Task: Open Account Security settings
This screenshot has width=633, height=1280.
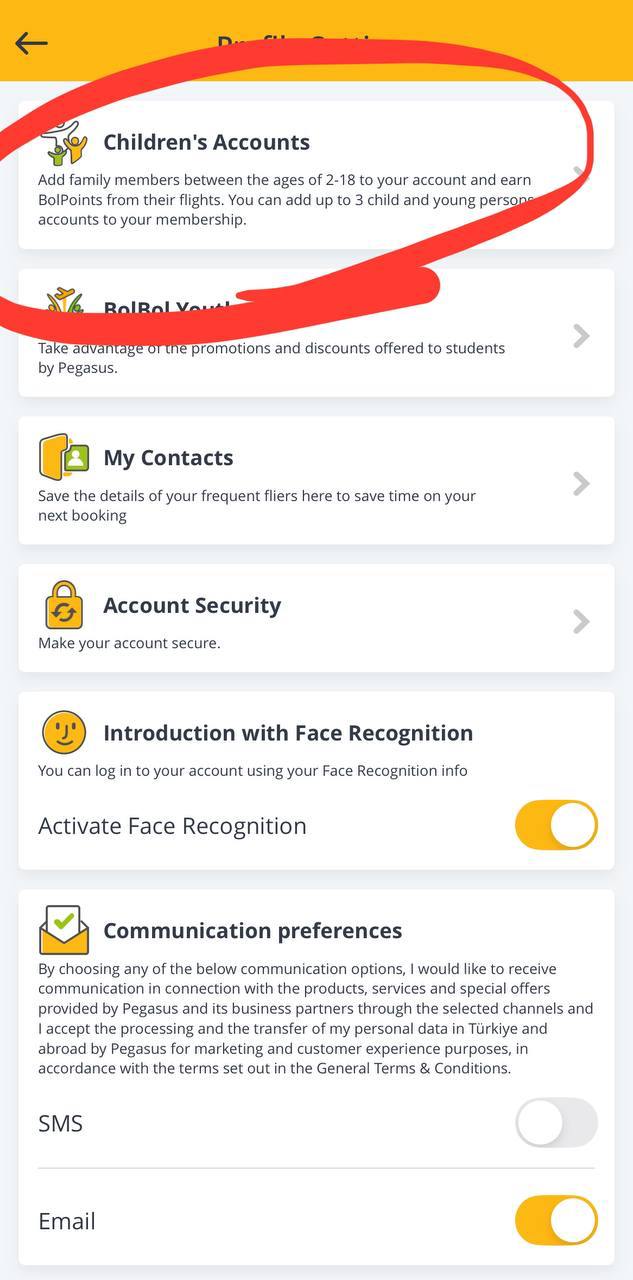Action: click(315, 619)
